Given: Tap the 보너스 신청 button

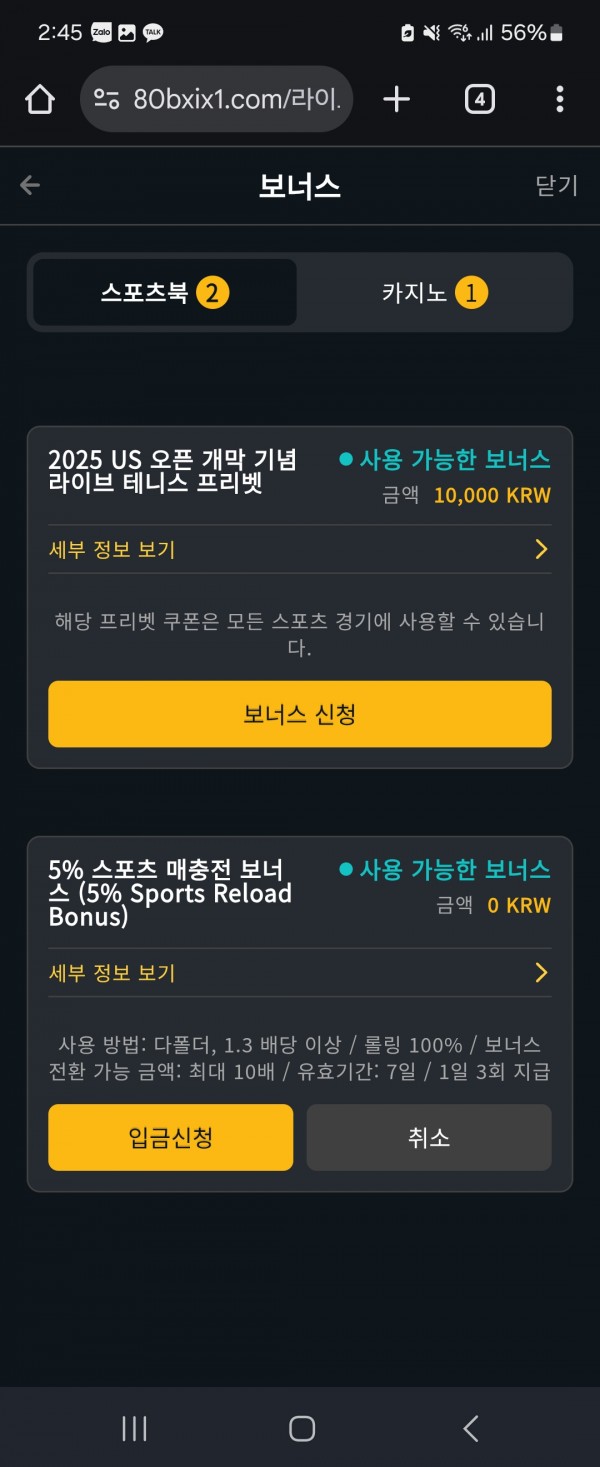Looking at the screenshot, I should (299, 714).
